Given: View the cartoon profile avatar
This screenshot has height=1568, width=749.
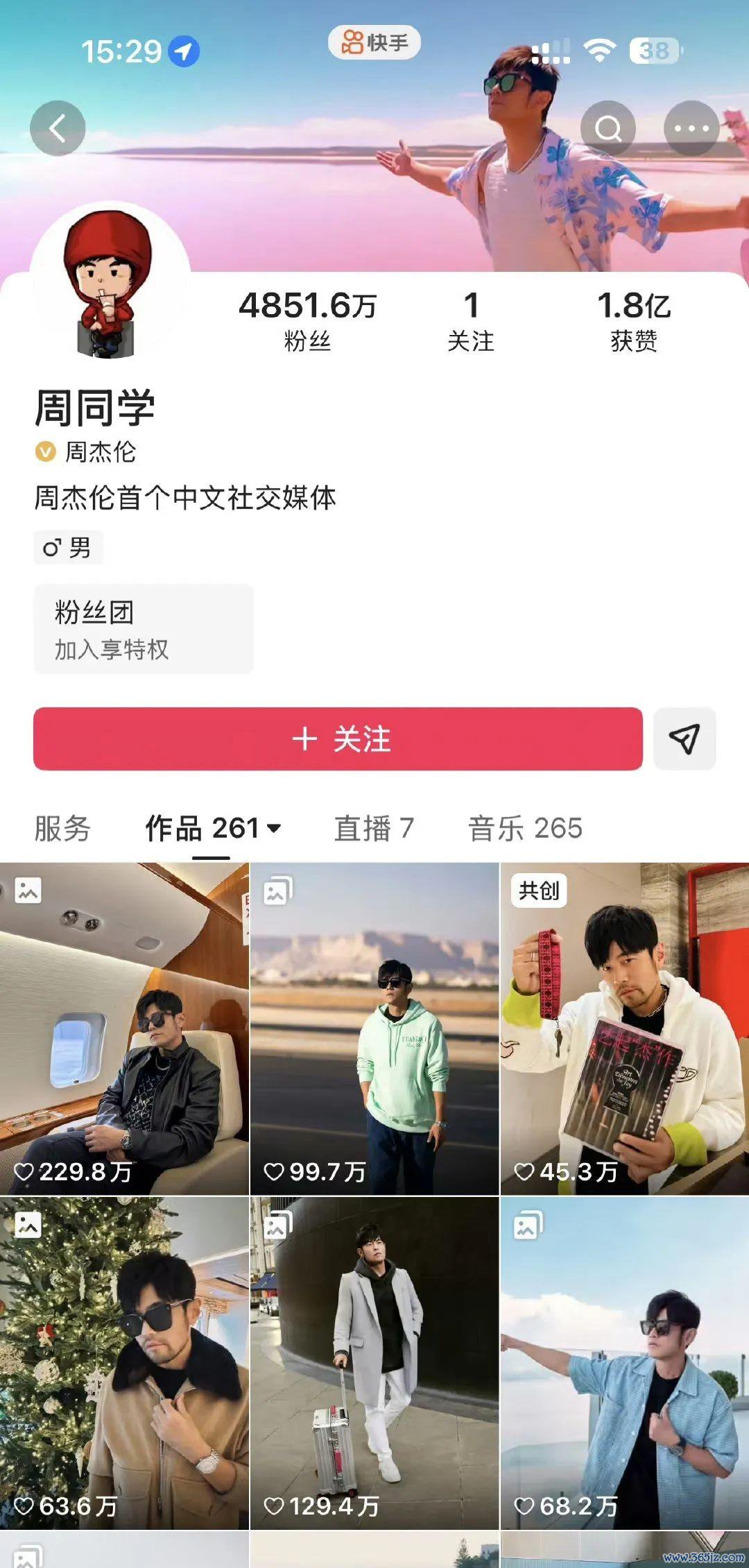Looking at the screenshot, I should pyautogui.click(x=110, y=282).
